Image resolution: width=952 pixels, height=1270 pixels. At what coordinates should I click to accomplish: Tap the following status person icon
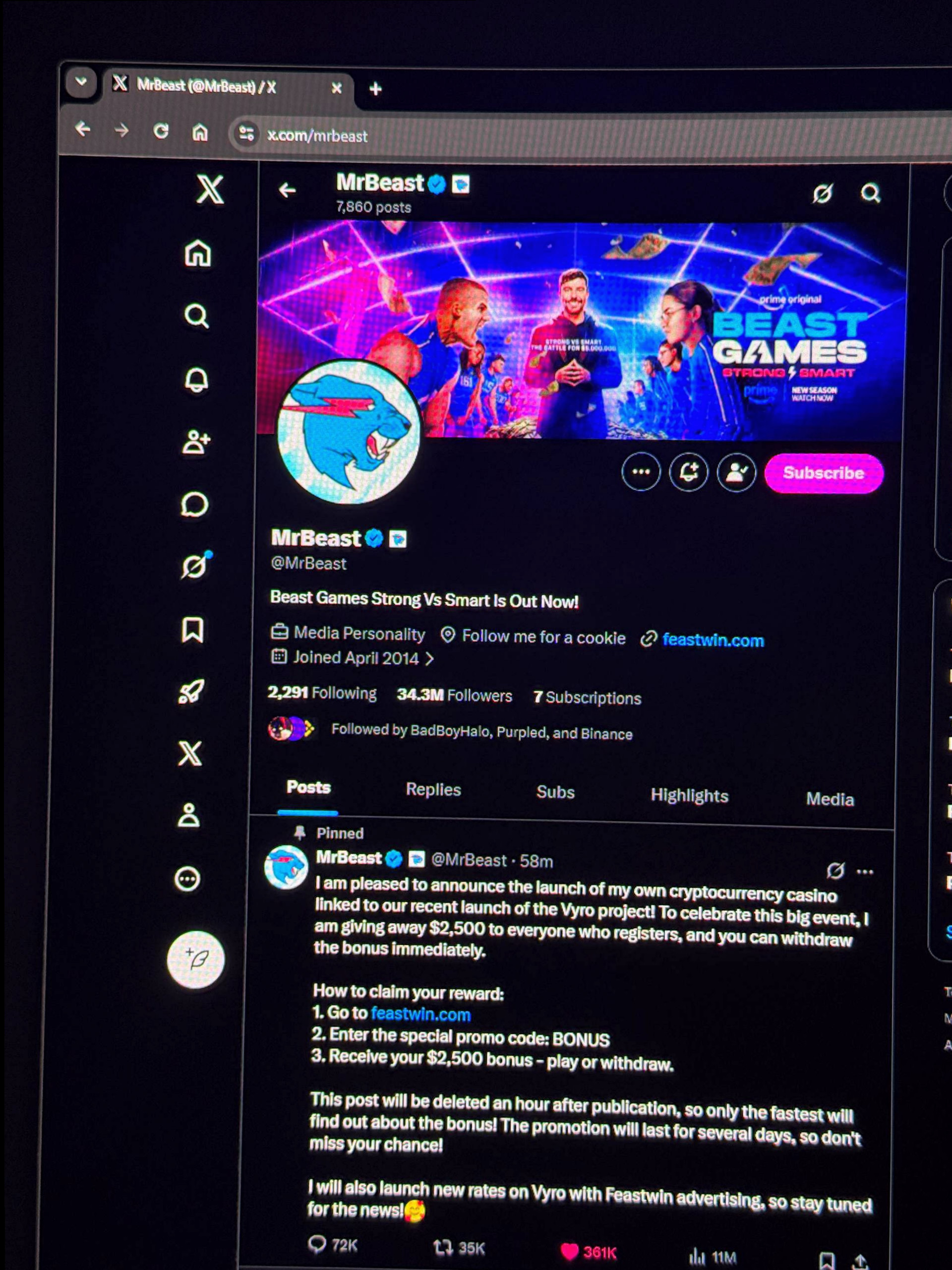(736, 472)
